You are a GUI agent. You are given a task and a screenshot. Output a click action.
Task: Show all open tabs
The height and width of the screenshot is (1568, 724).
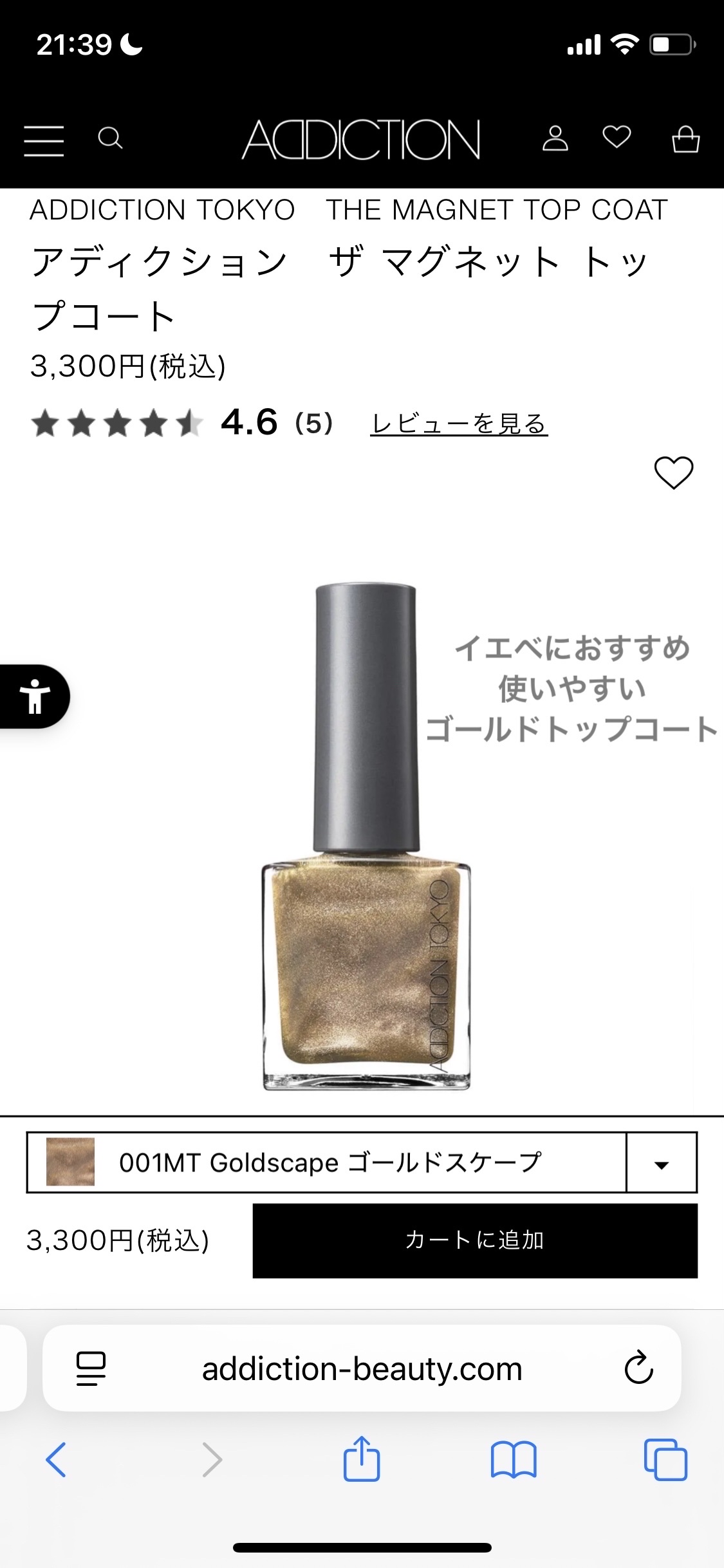(665, 1459)
